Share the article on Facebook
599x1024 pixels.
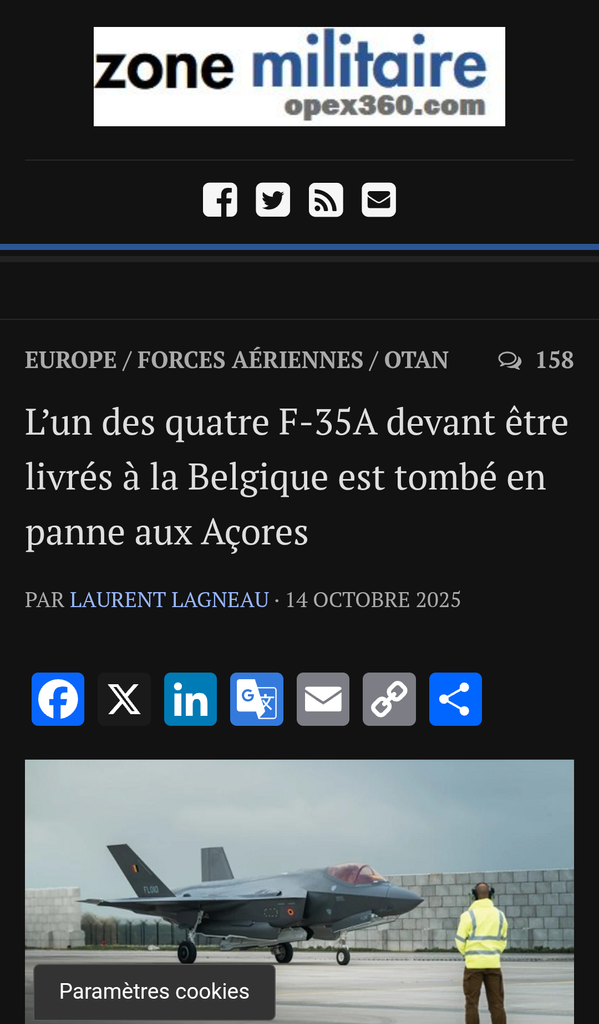(58, 699)
